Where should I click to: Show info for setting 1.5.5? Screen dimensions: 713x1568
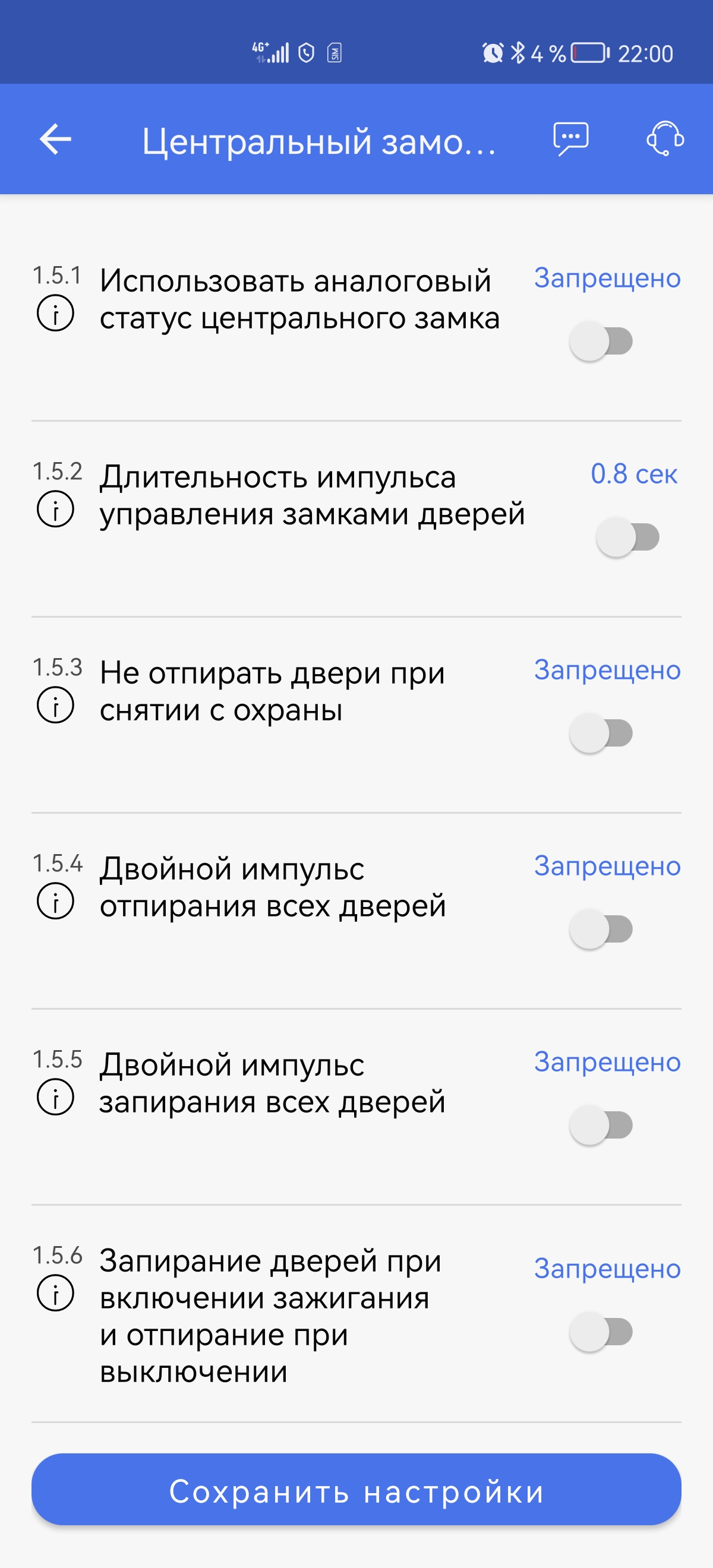pyautogui.click(x=55, y=1098)
